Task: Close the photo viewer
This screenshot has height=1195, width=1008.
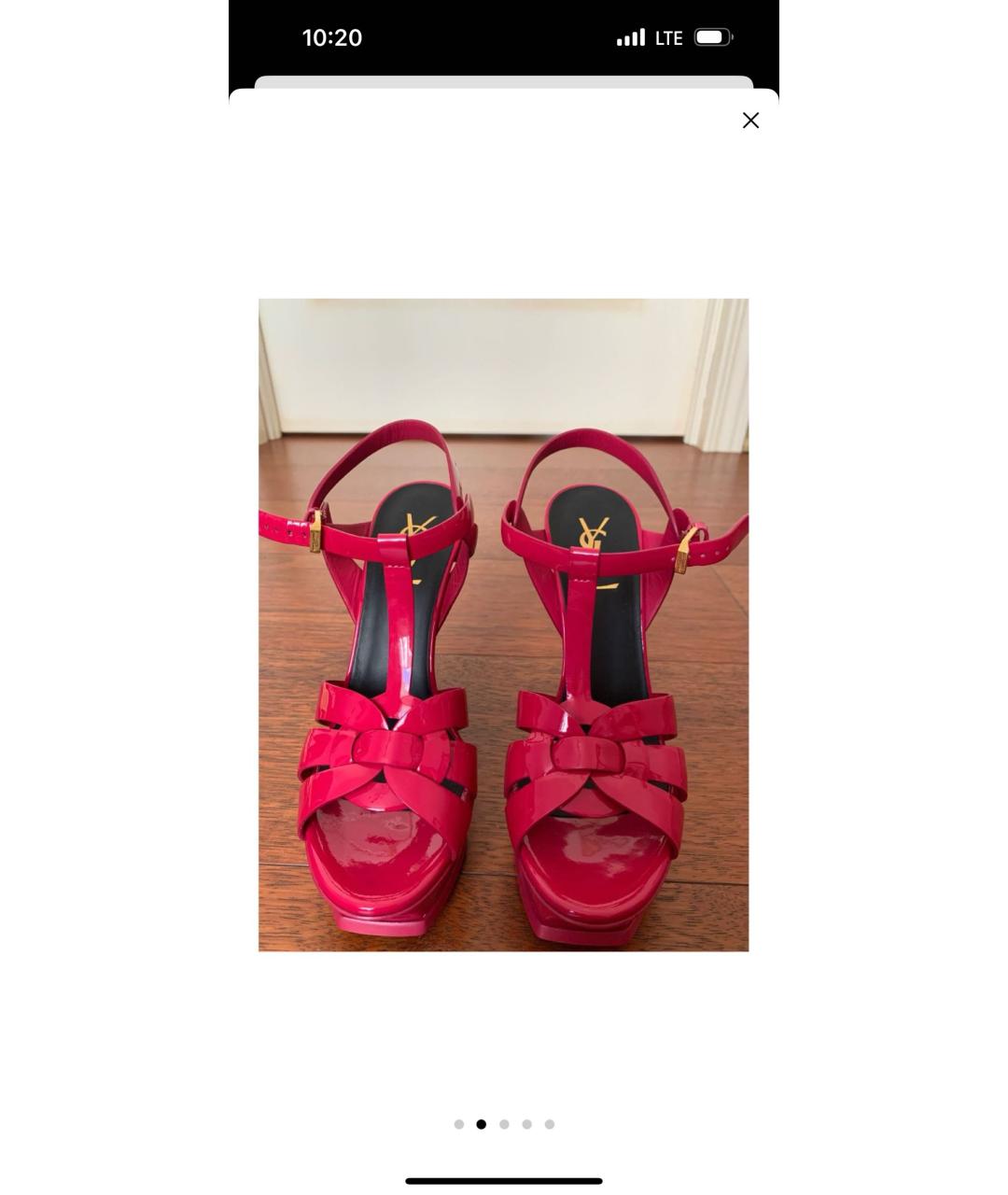Action: [750, 120]
